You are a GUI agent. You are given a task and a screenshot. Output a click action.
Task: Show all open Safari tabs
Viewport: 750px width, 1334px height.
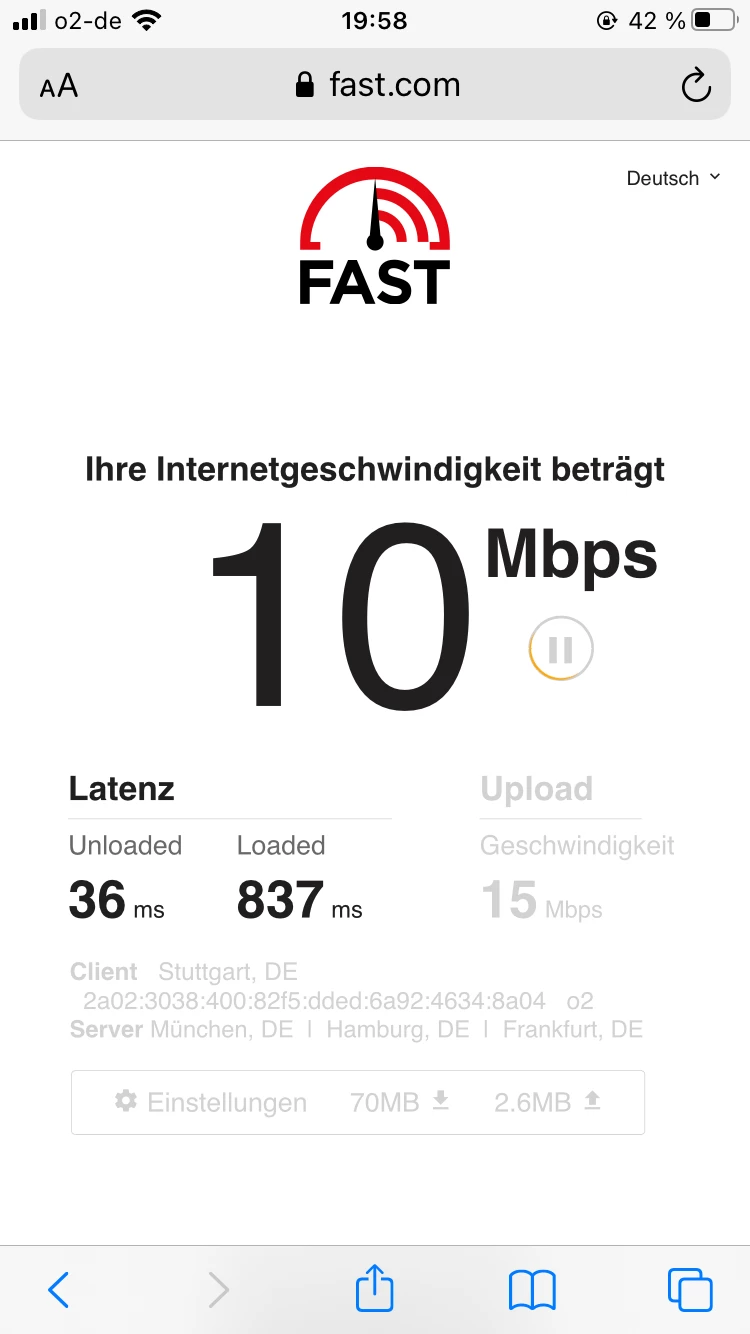pos(689,1290)
